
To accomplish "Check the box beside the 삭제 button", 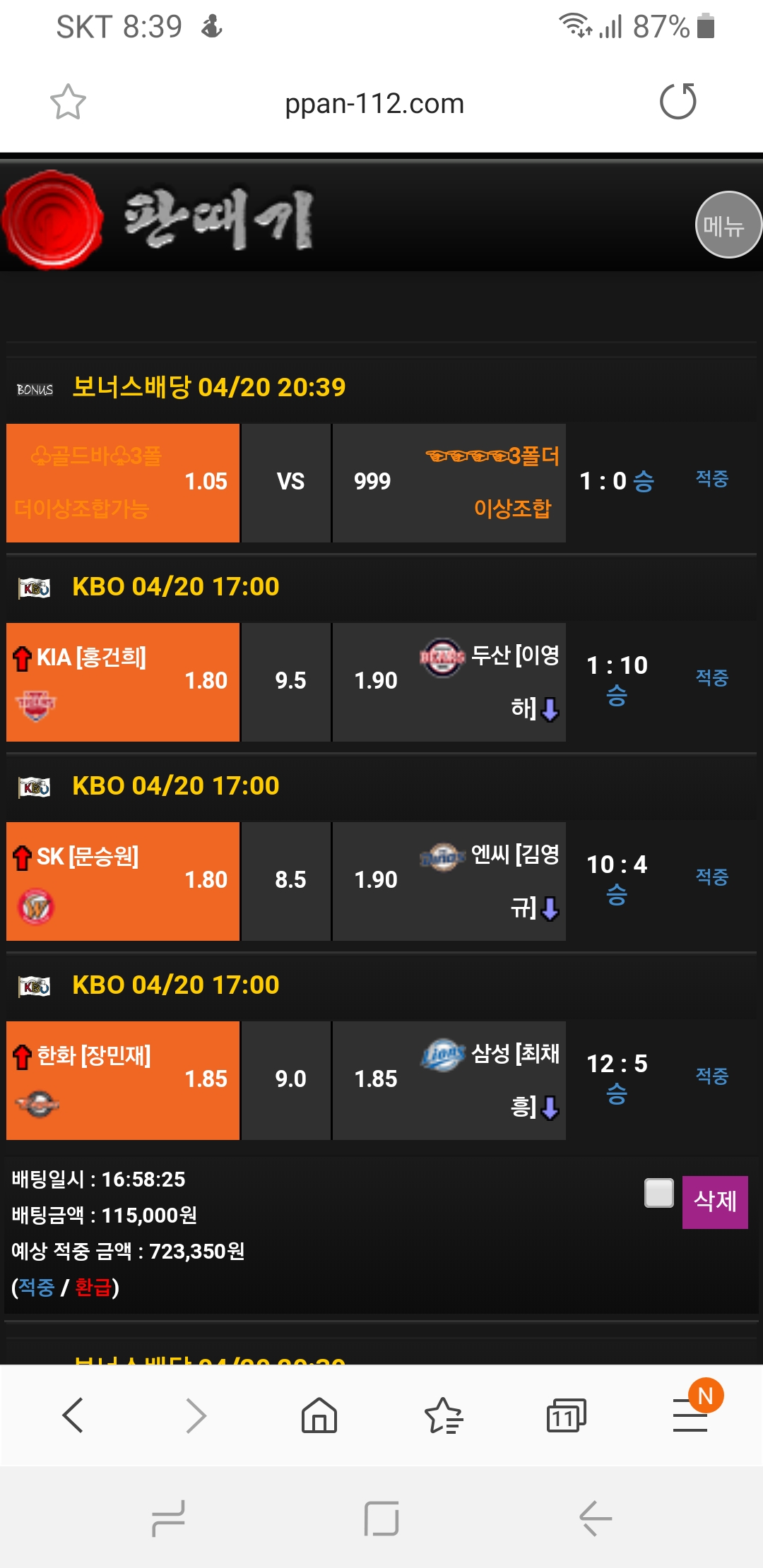I will (x=658, y=1193).
